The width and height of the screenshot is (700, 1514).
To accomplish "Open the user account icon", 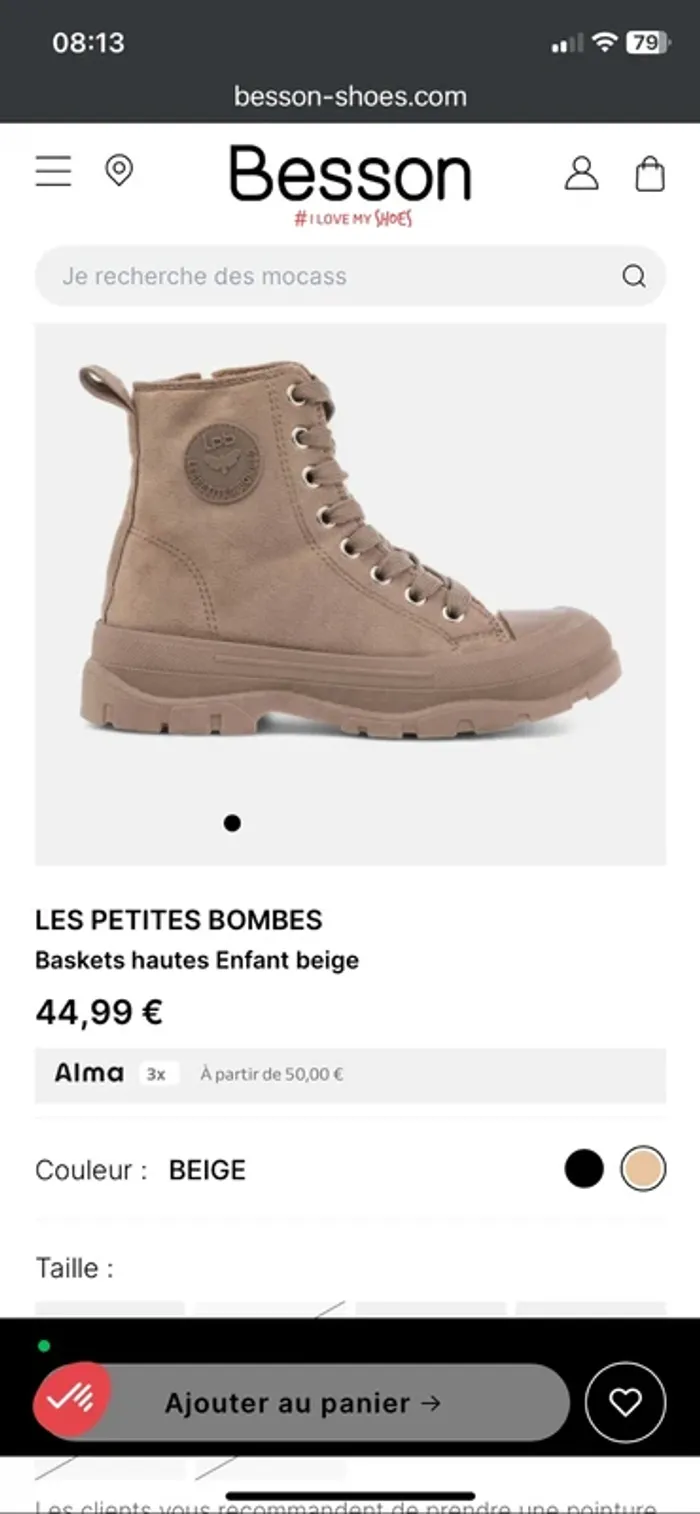I will tap(581, 173).
